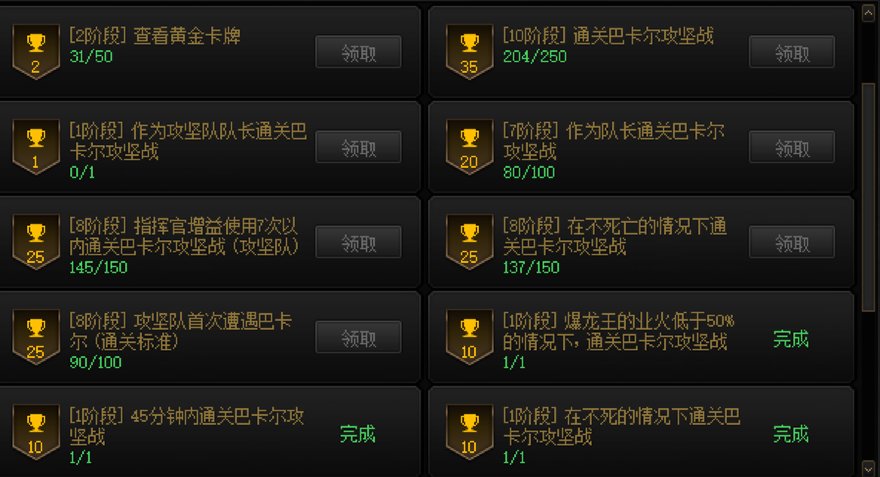The width and height of the screenshot is (880, 477).
Task: Tap scrollbar up arrow
Action: tap(869, 13)
